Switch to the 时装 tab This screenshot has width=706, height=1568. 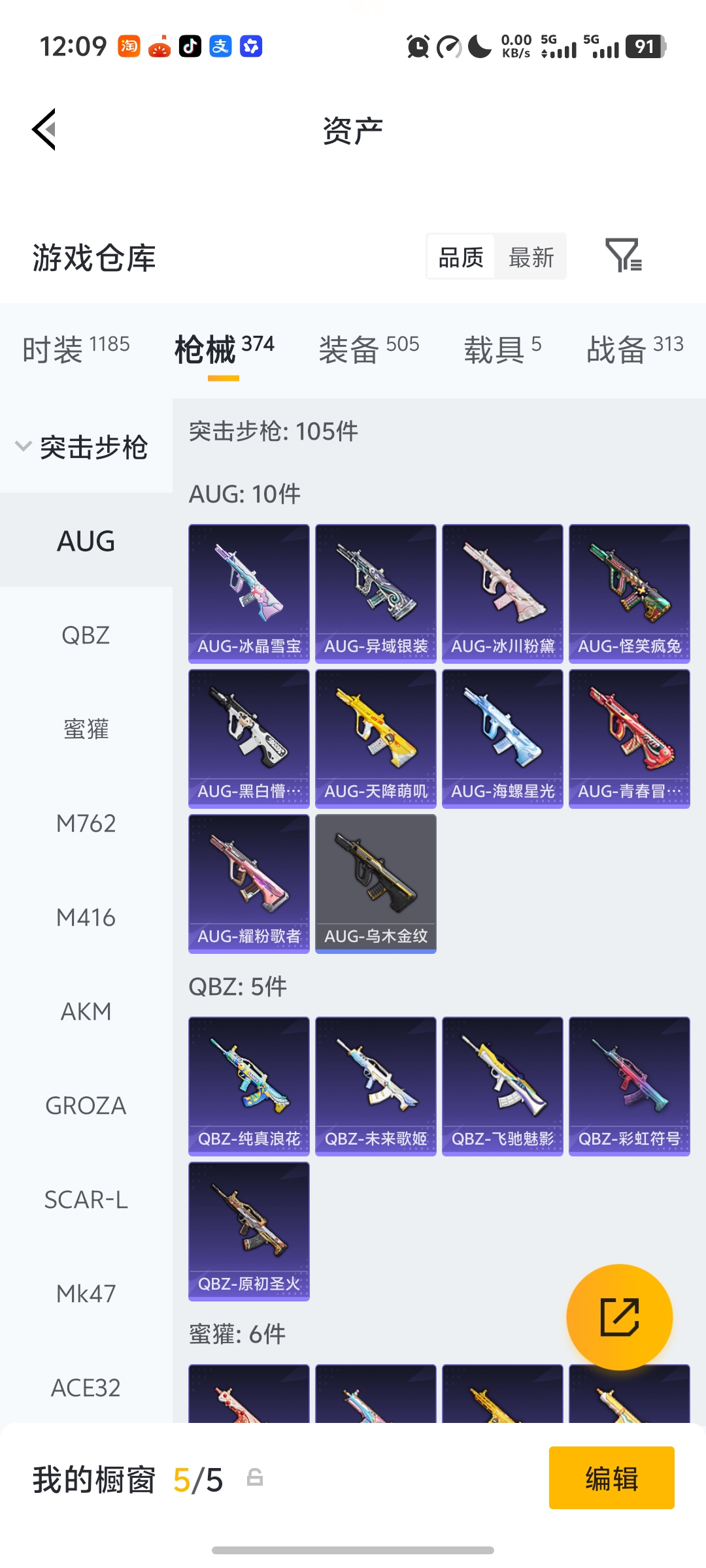pos(76,349)
